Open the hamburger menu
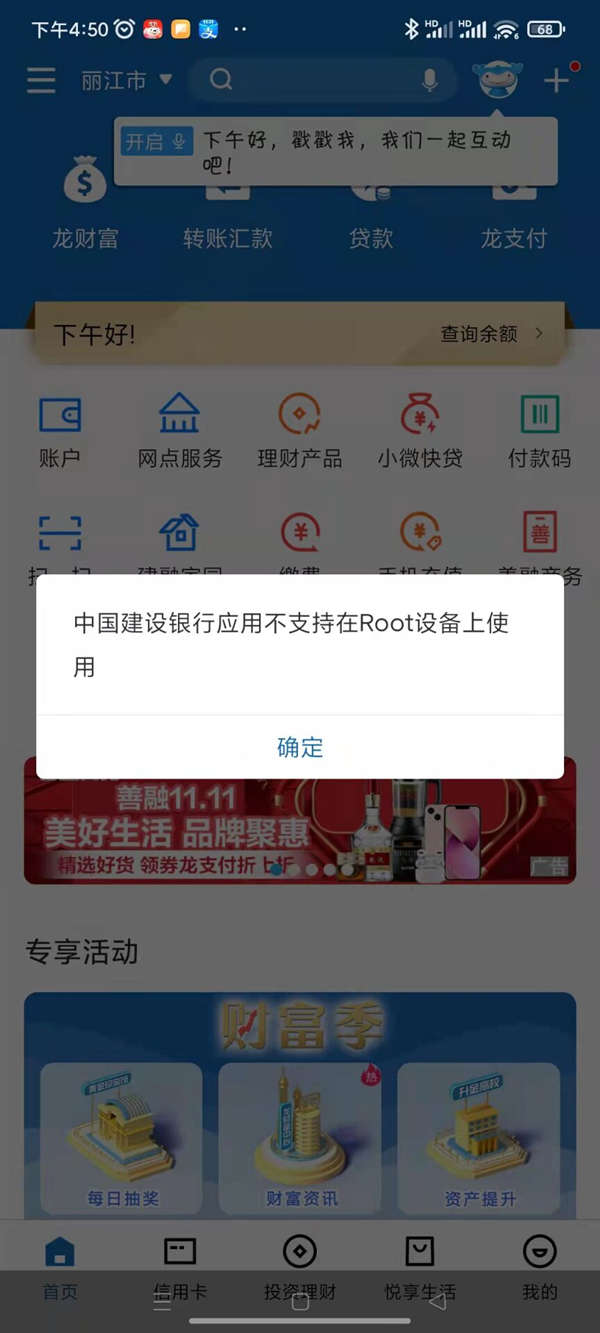The image size is (600, 1333). tap(41, 80)
